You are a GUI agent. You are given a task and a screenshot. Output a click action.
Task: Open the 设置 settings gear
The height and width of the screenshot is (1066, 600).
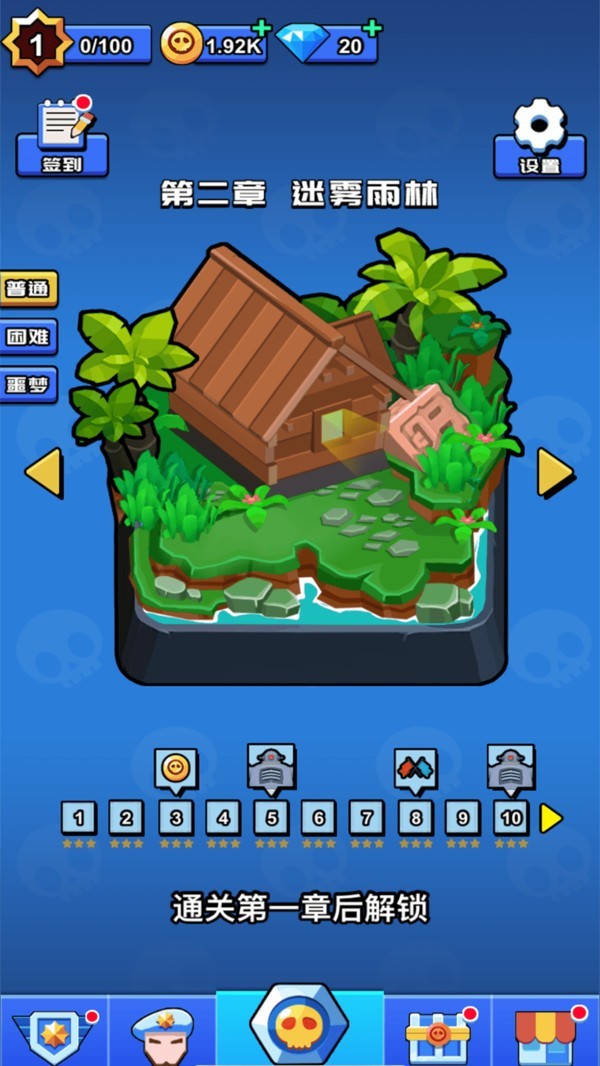point(539,140)
